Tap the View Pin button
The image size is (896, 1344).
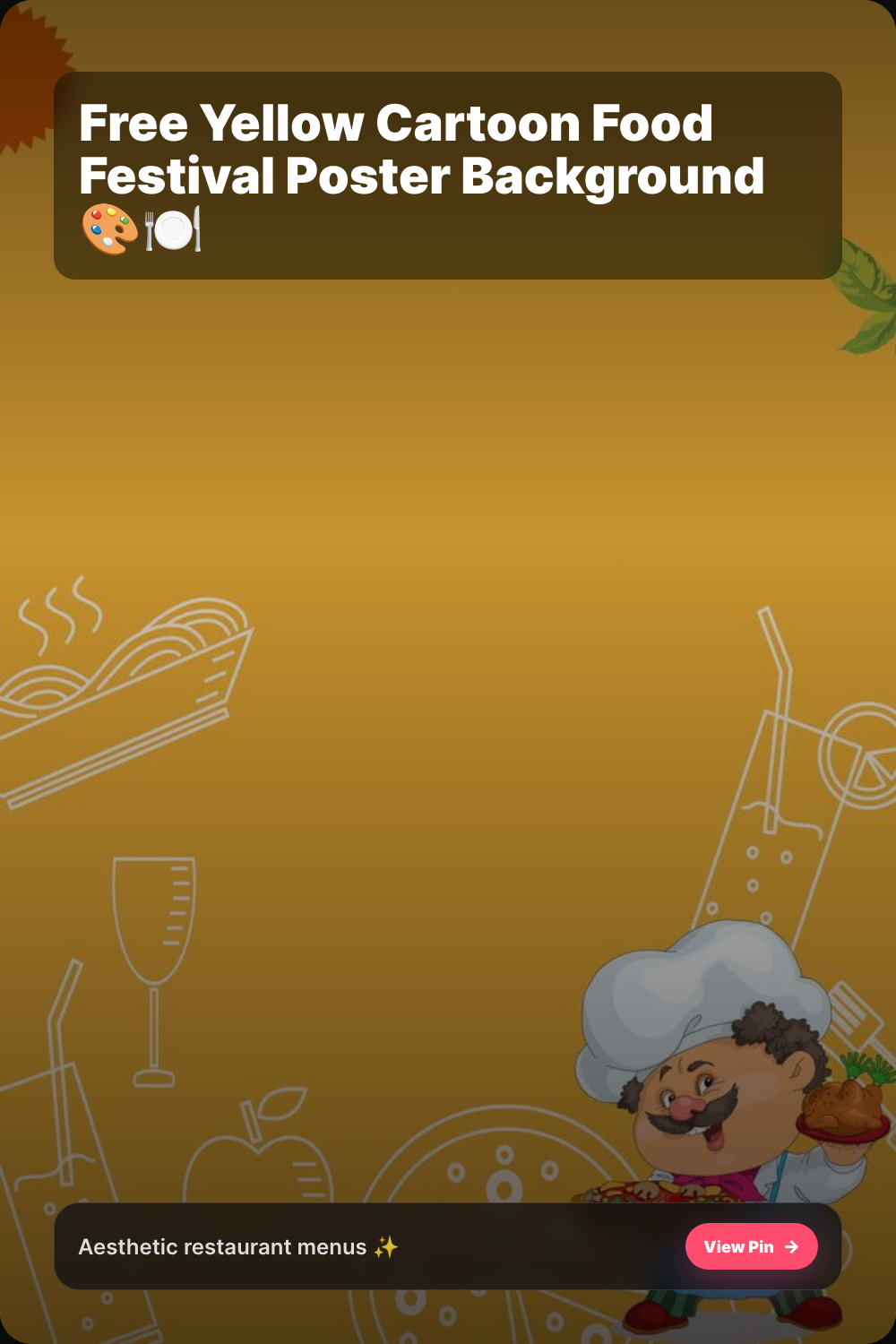pos(751,1246)
